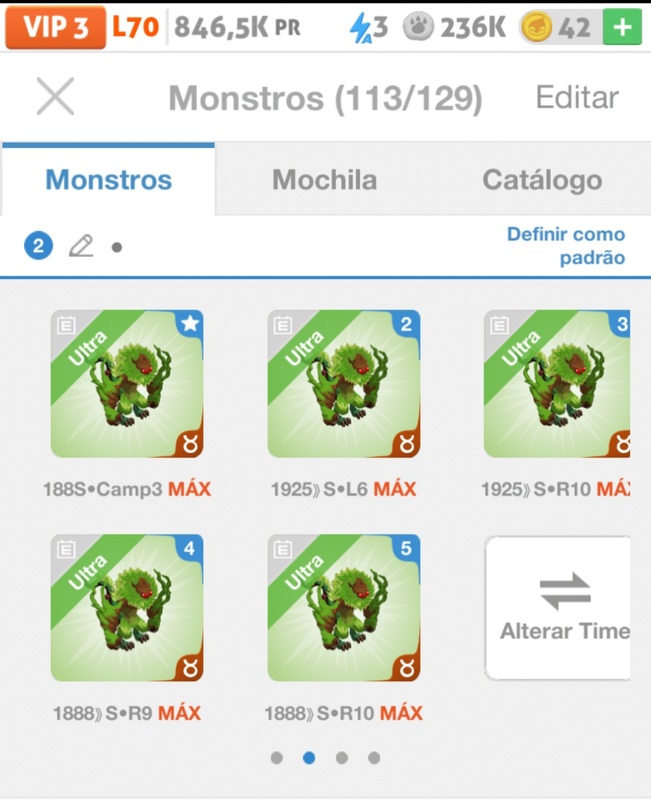
Task: Tap Definir como padrão link
Action: coord(566,246)
